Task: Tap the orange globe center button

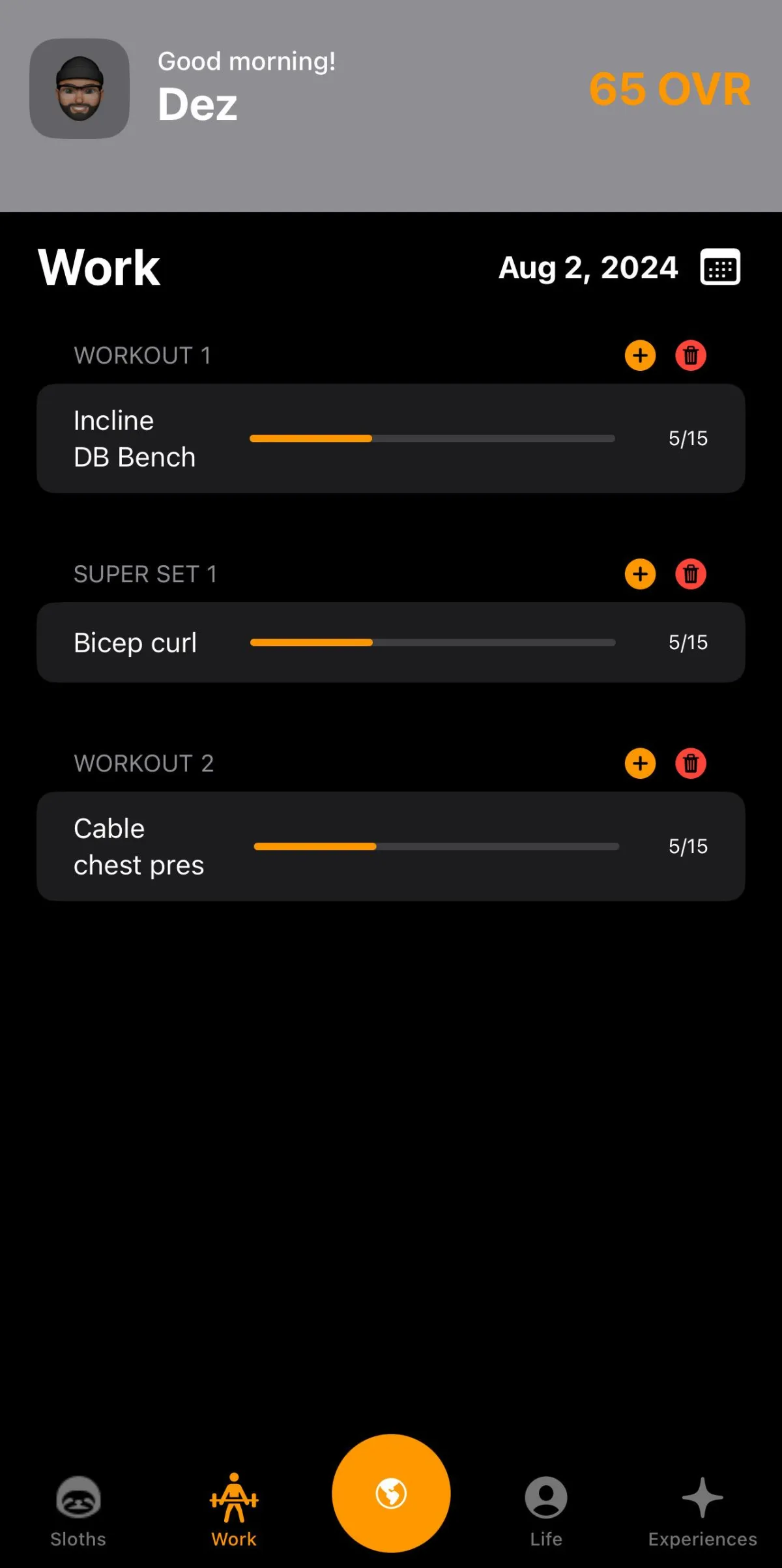Action: point(391,1493)
